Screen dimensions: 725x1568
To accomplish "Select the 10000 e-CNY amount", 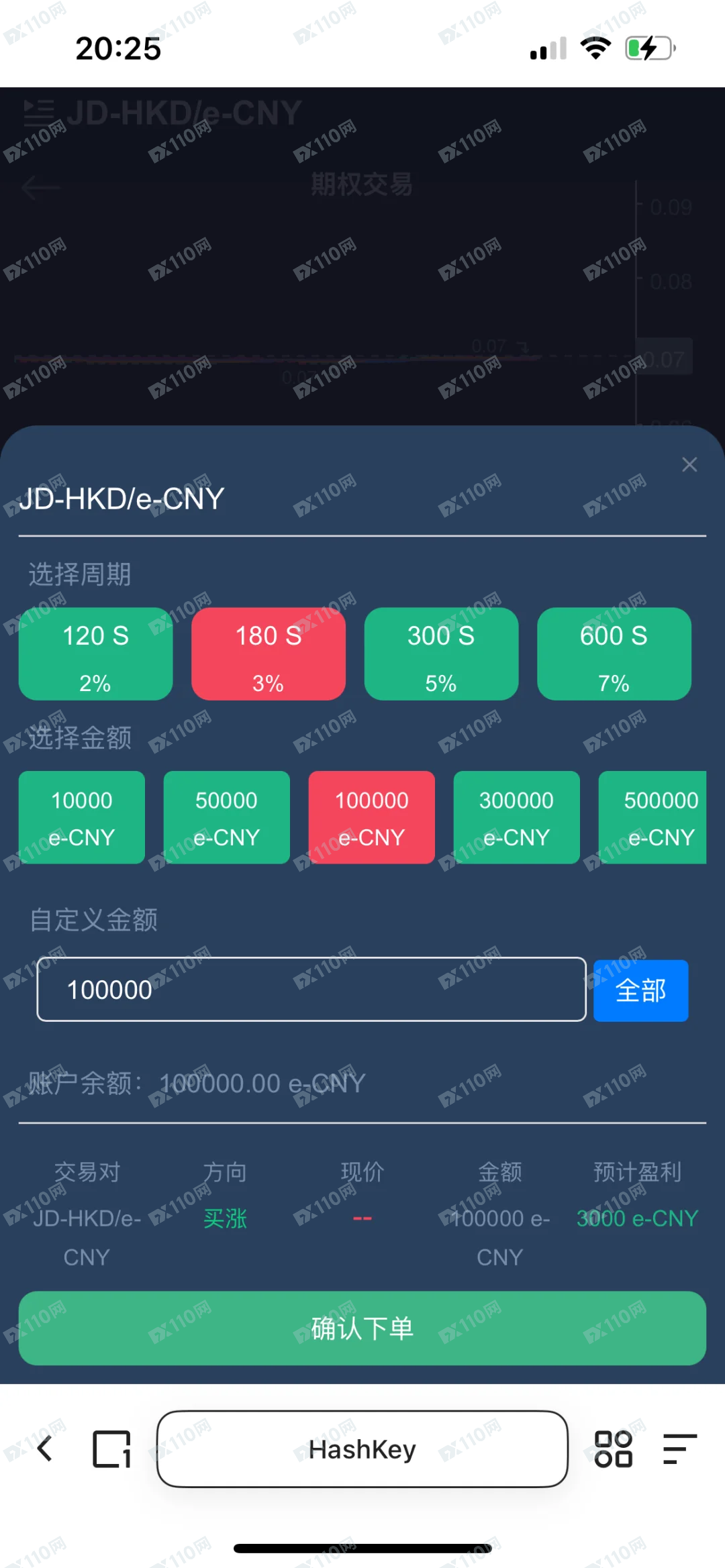I will click(82, 817).
